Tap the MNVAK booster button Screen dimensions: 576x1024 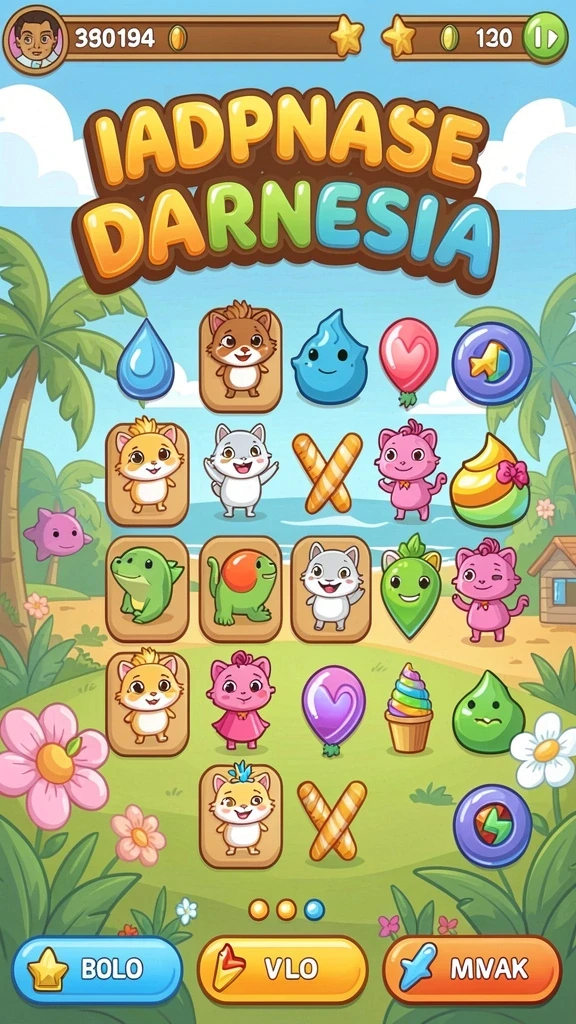(472, 968)
